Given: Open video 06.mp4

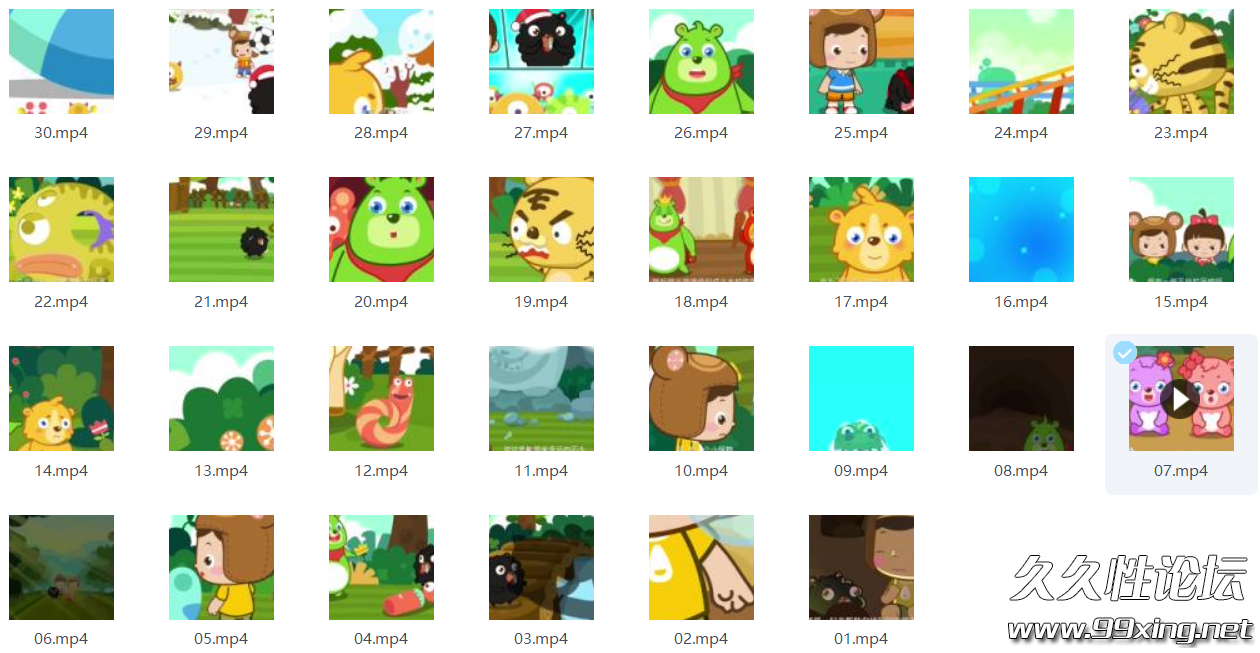Looking at the screenshot, I should click(61, 567).
